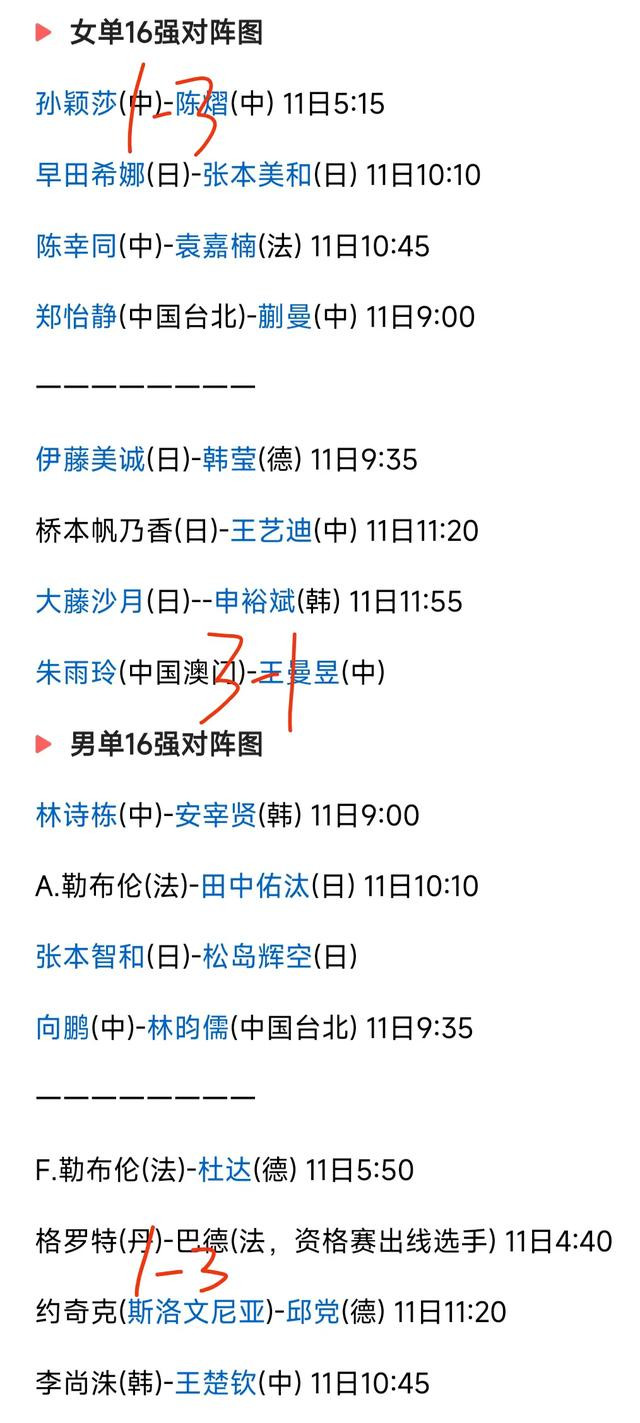Open the 孙颖莎 player link
The image size is (640, 1423).
76,104
